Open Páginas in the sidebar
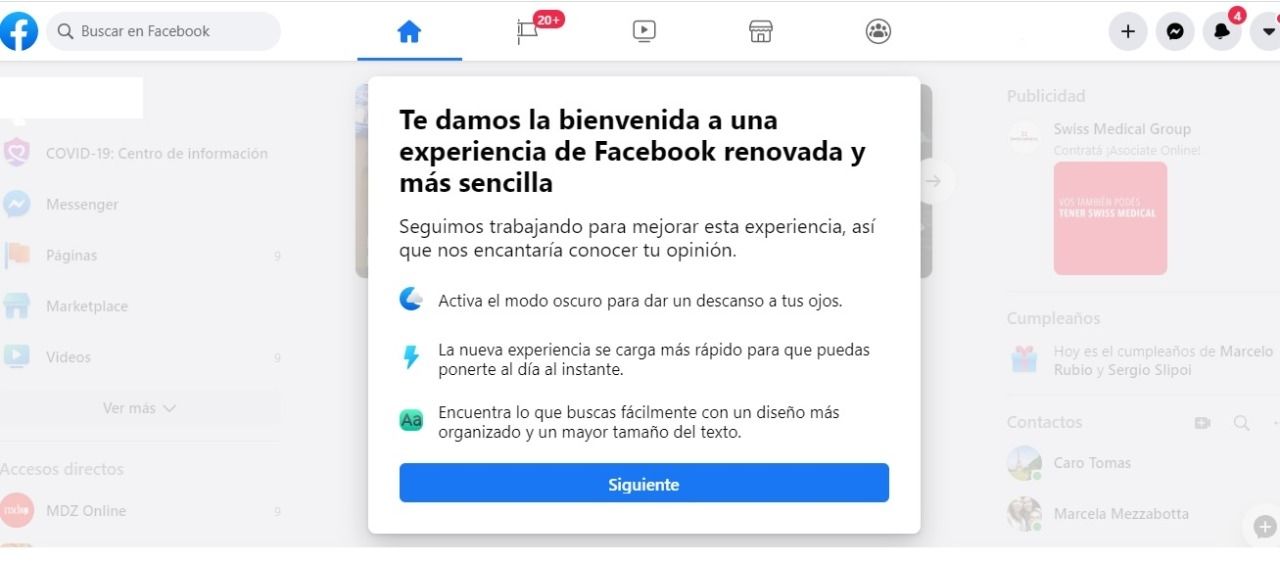The height and width of the screenshot is (564, 1280). pos(71,255)
